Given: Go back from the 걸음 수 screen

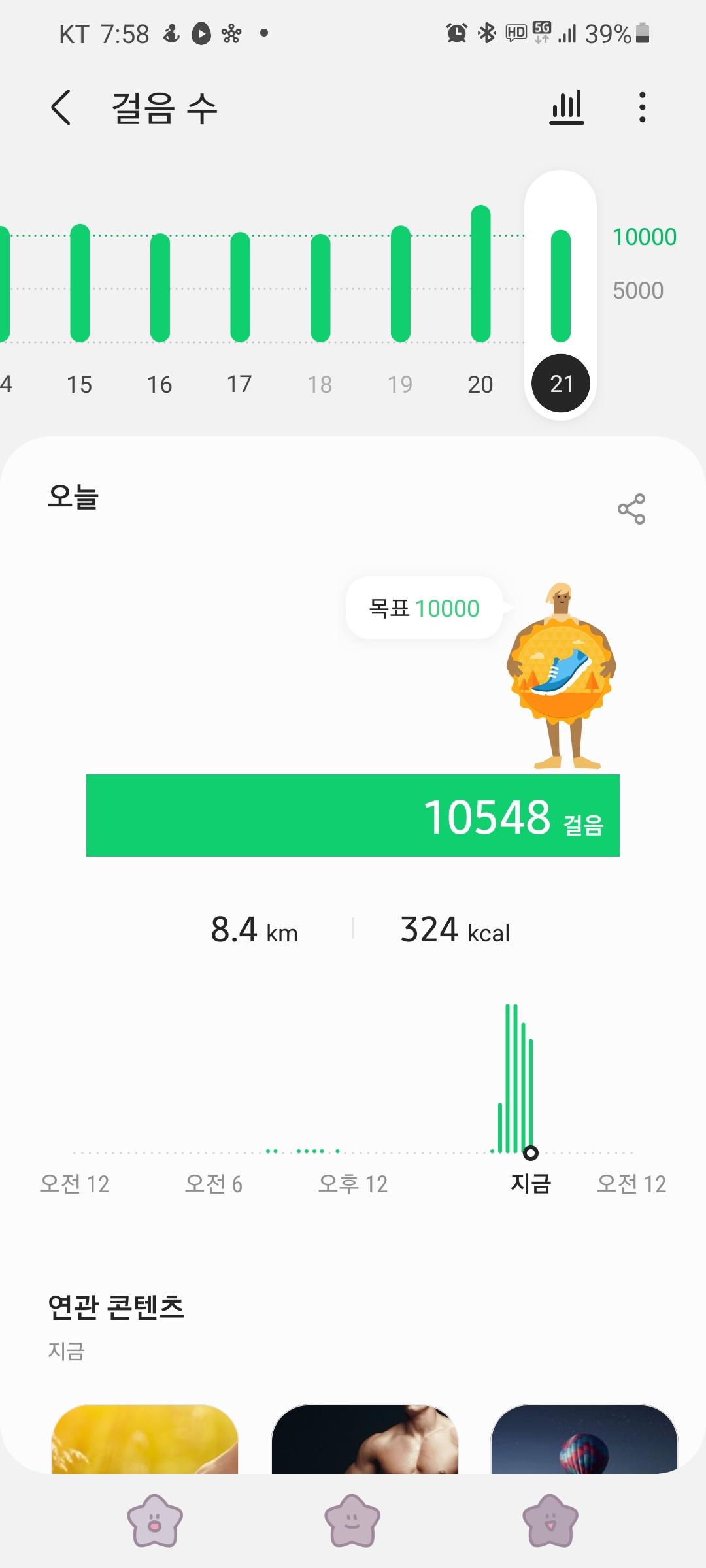Looking at the screenshot, I should coord(61,108).
